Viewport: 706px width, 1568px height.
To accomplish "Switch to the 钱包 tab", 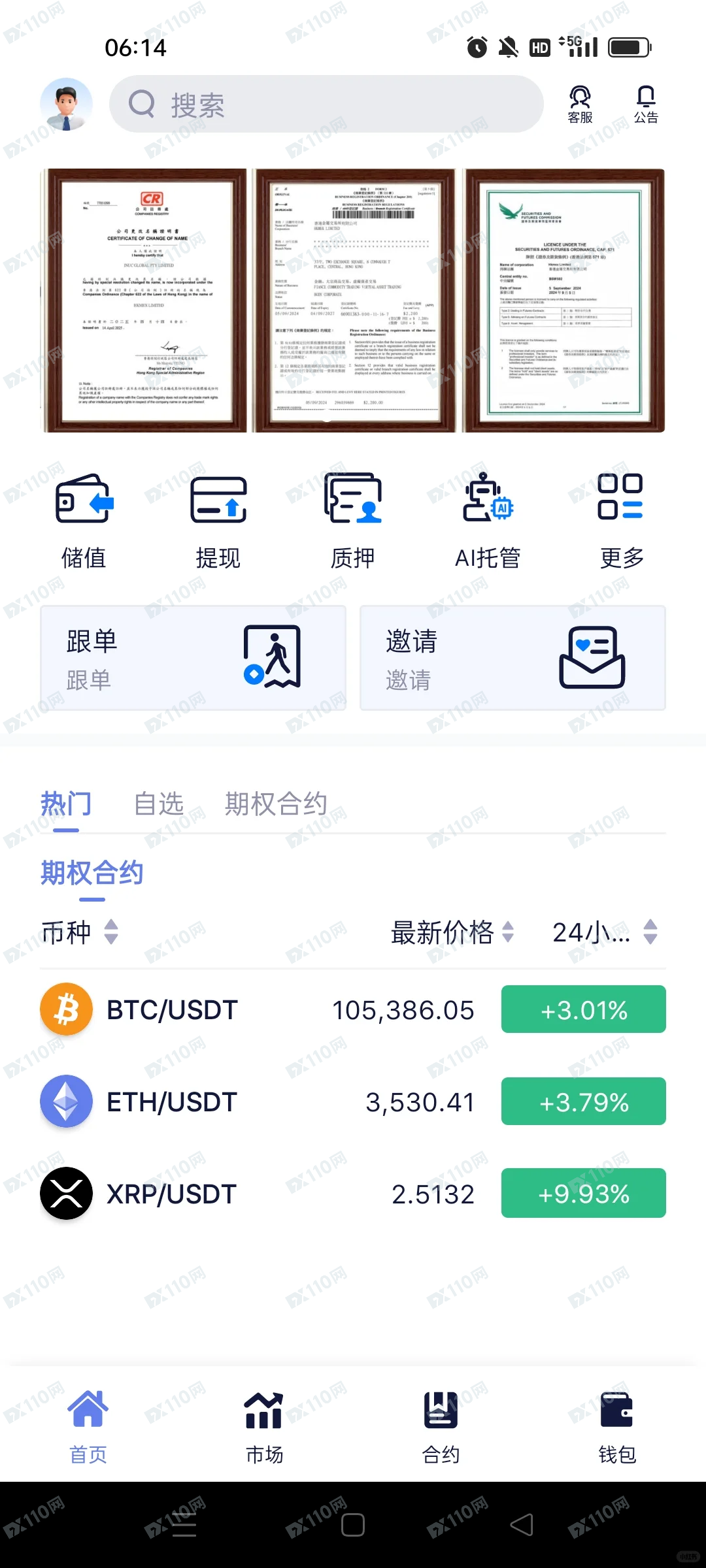I will [x=617, y=1428].
